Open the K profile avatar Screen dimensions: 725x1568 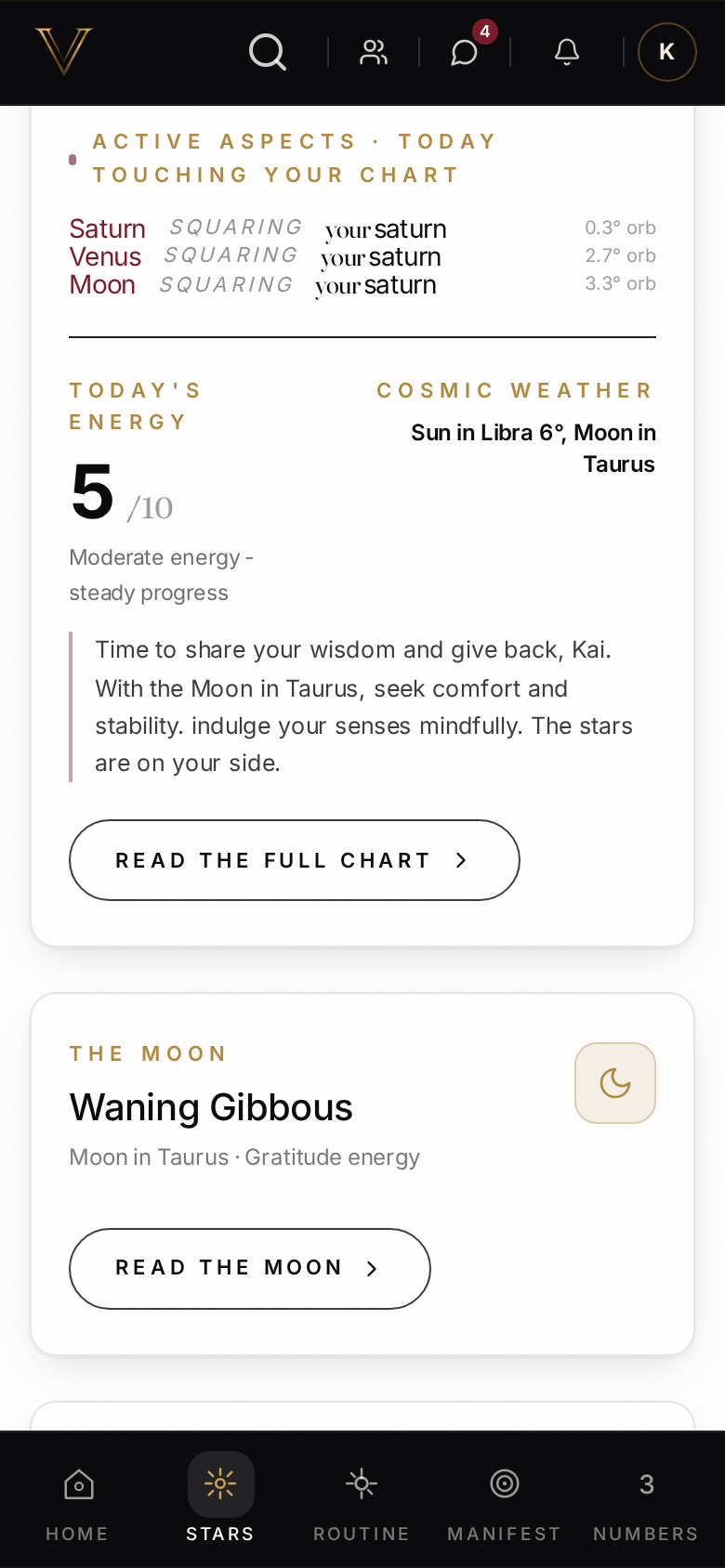coord(666,52)
